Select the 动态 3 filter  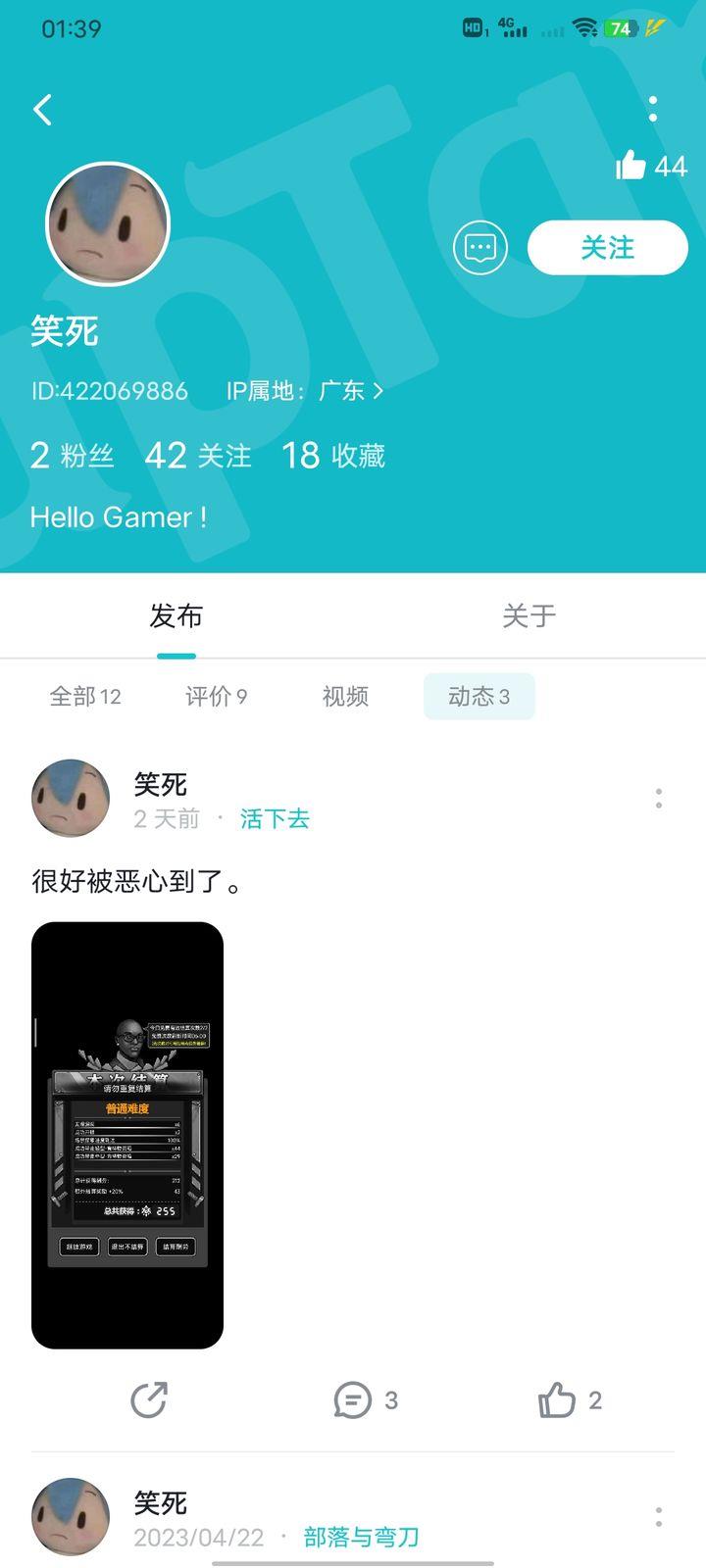[x=479, y=697]
